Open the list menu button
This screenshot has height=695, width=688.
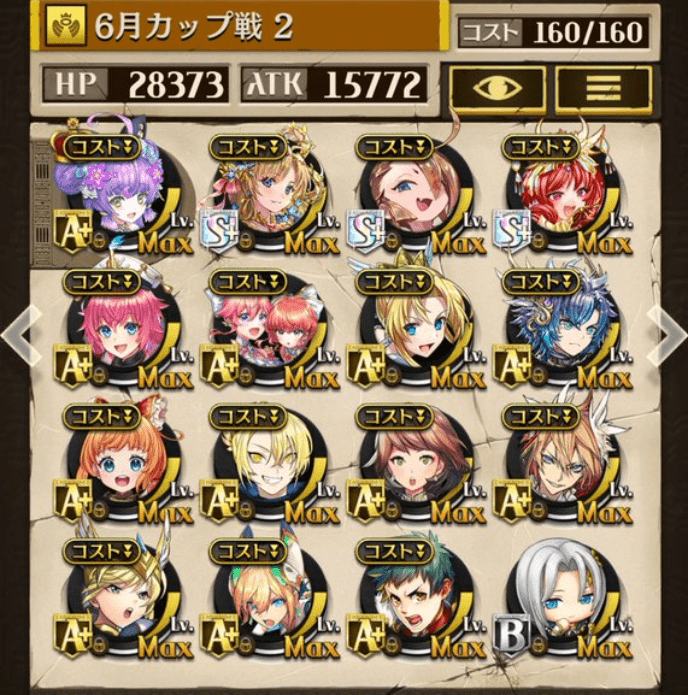(x=602, y=88)
